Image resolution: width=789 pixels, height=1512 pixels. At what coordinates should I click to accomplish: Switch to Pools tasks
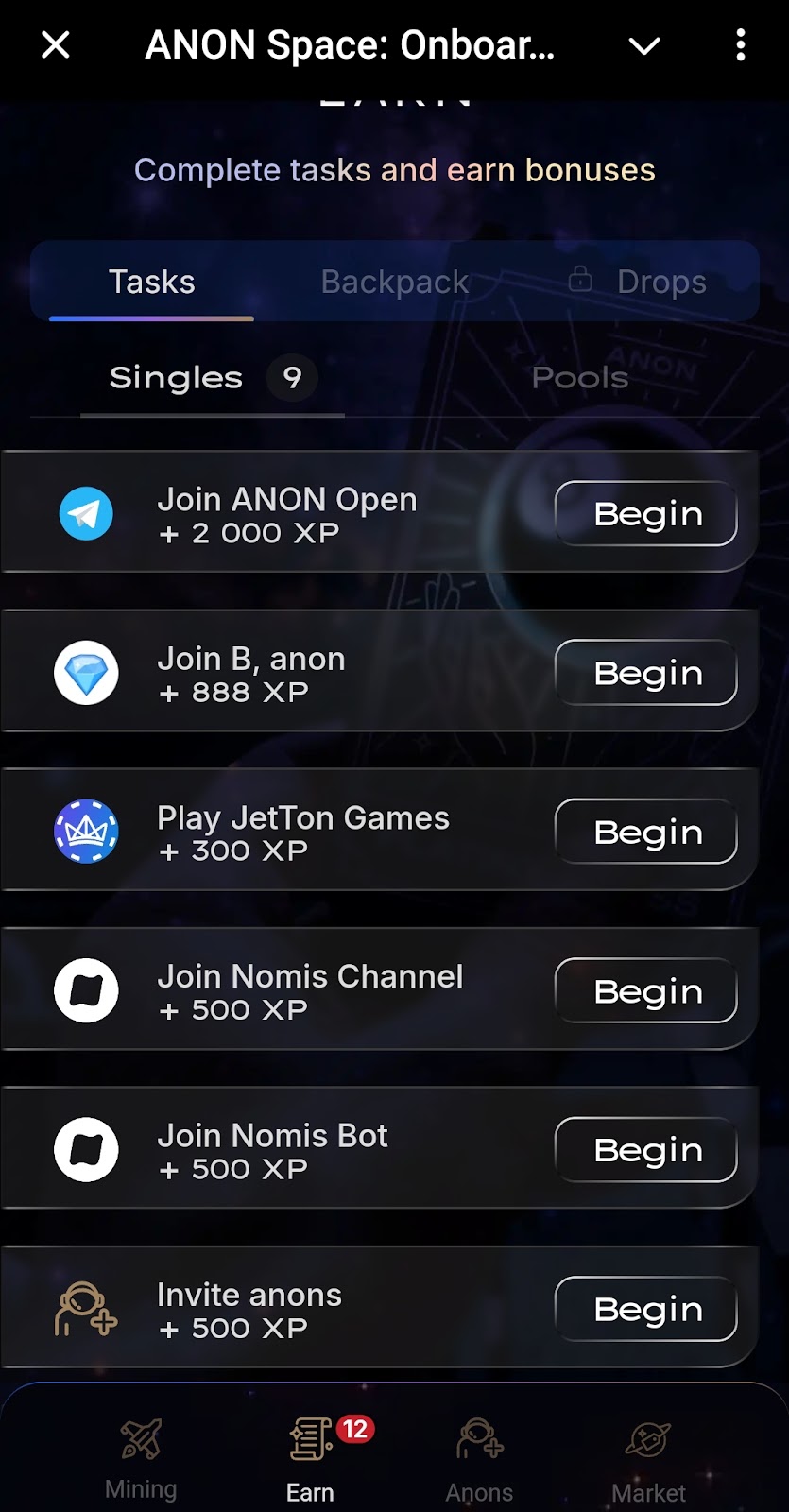579,378
